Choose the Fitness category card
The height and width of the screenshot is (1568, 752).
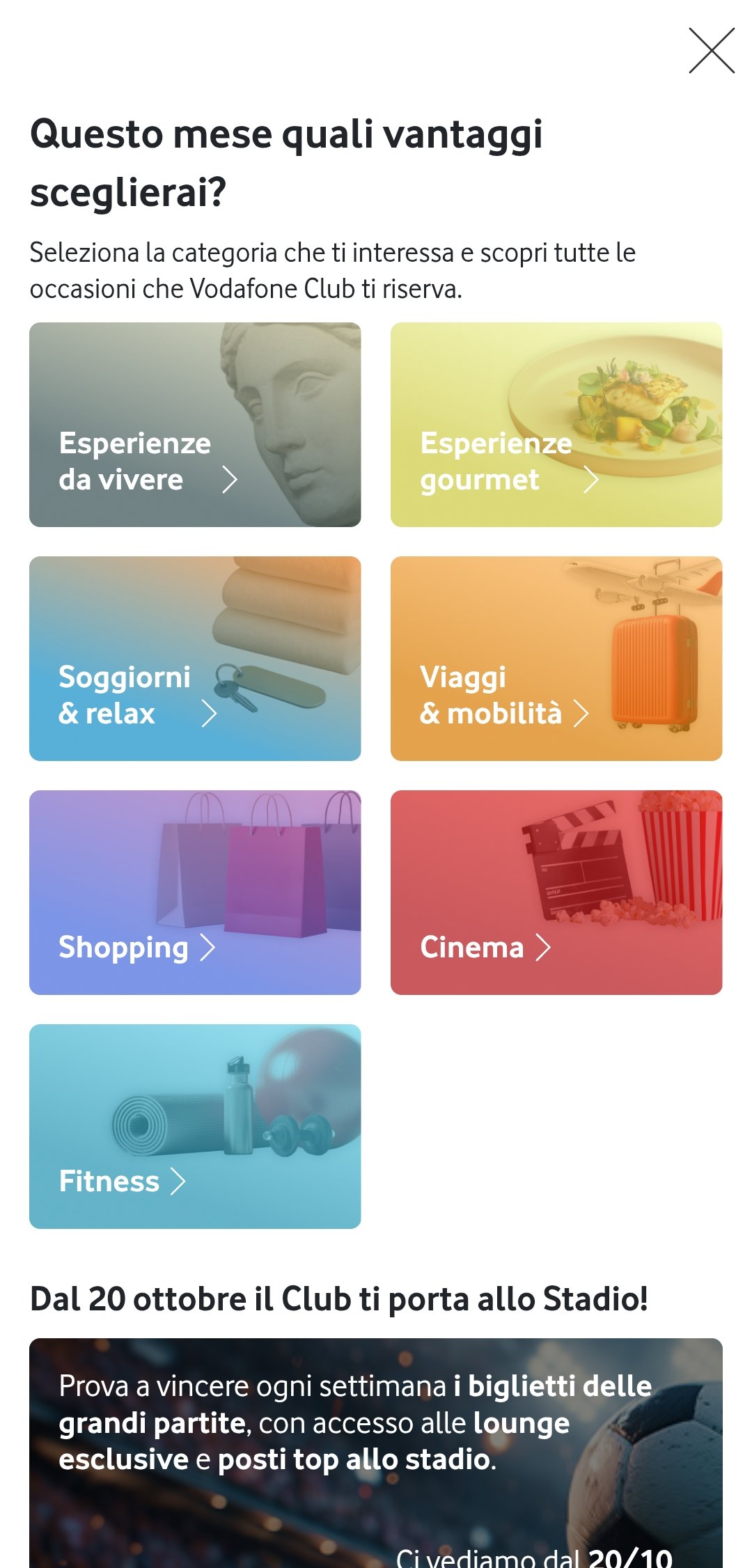195,1127
